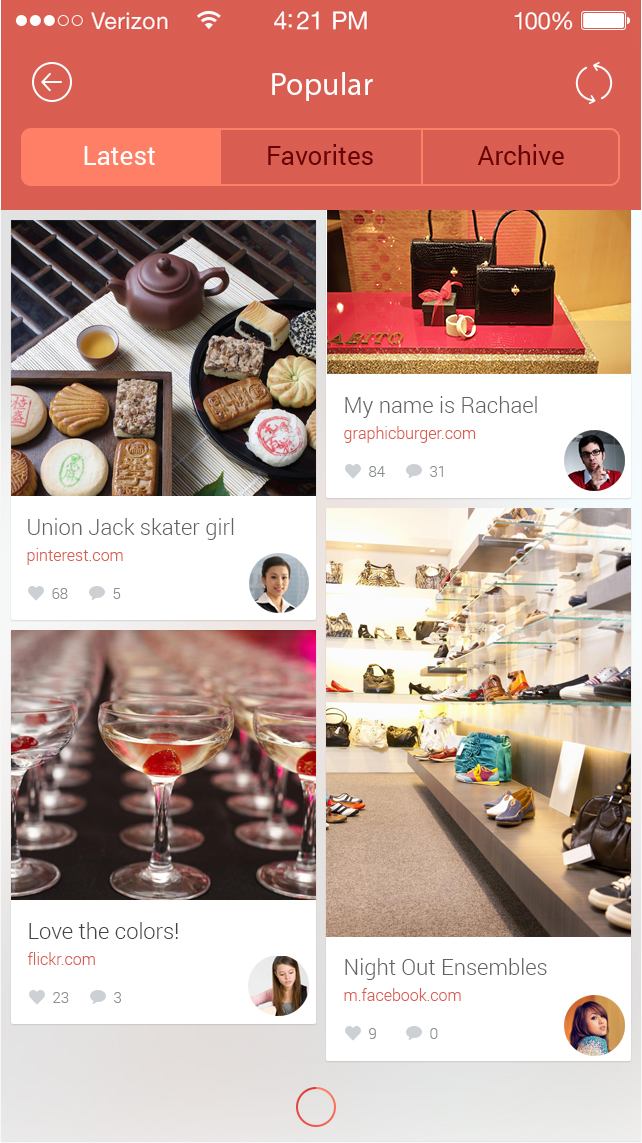Open the My name is Rachael photo
This screenshot has height=1143, width=642.
(478, 291)
